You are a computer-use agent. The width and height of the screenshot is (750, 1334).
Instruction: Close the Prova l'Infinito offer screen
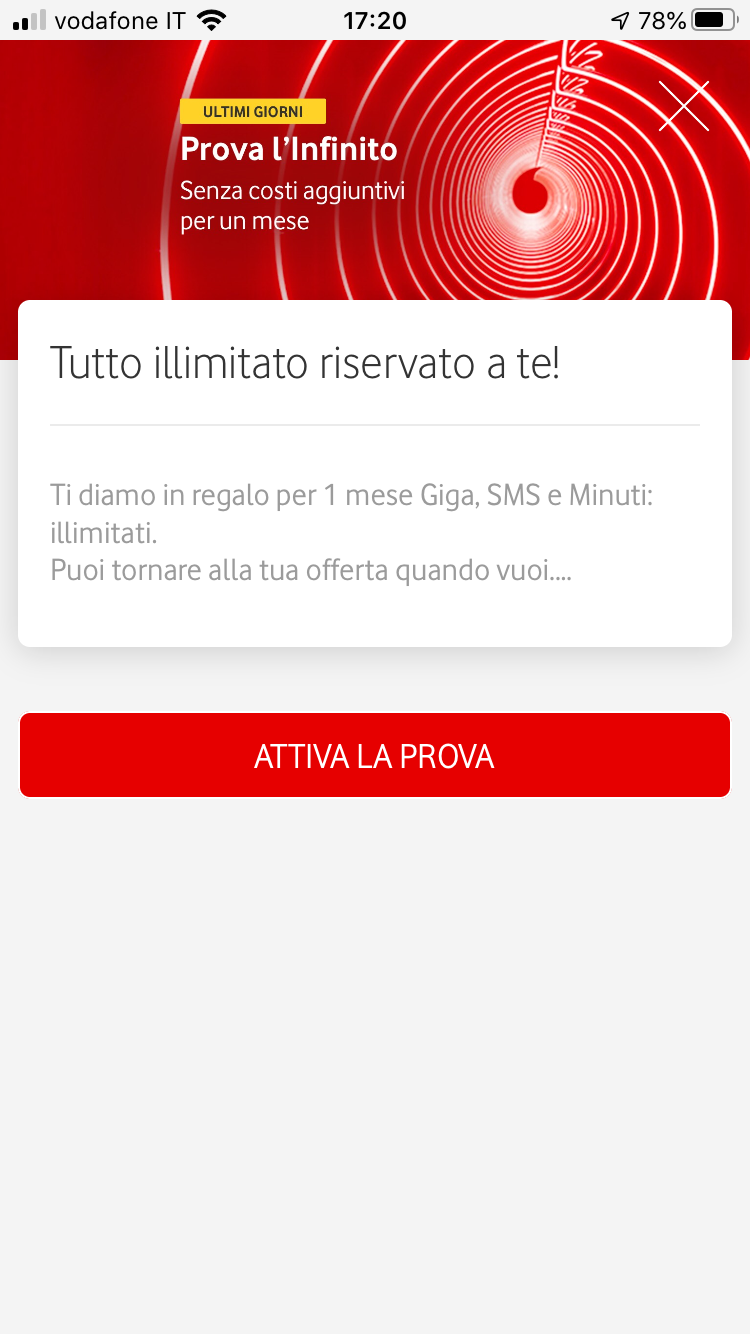tap(684, 106)
